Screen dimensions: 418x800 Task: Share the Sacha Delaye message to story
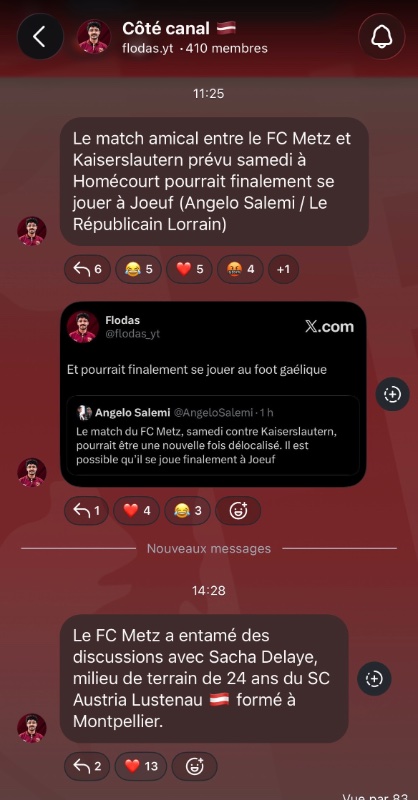coord(374,679)
